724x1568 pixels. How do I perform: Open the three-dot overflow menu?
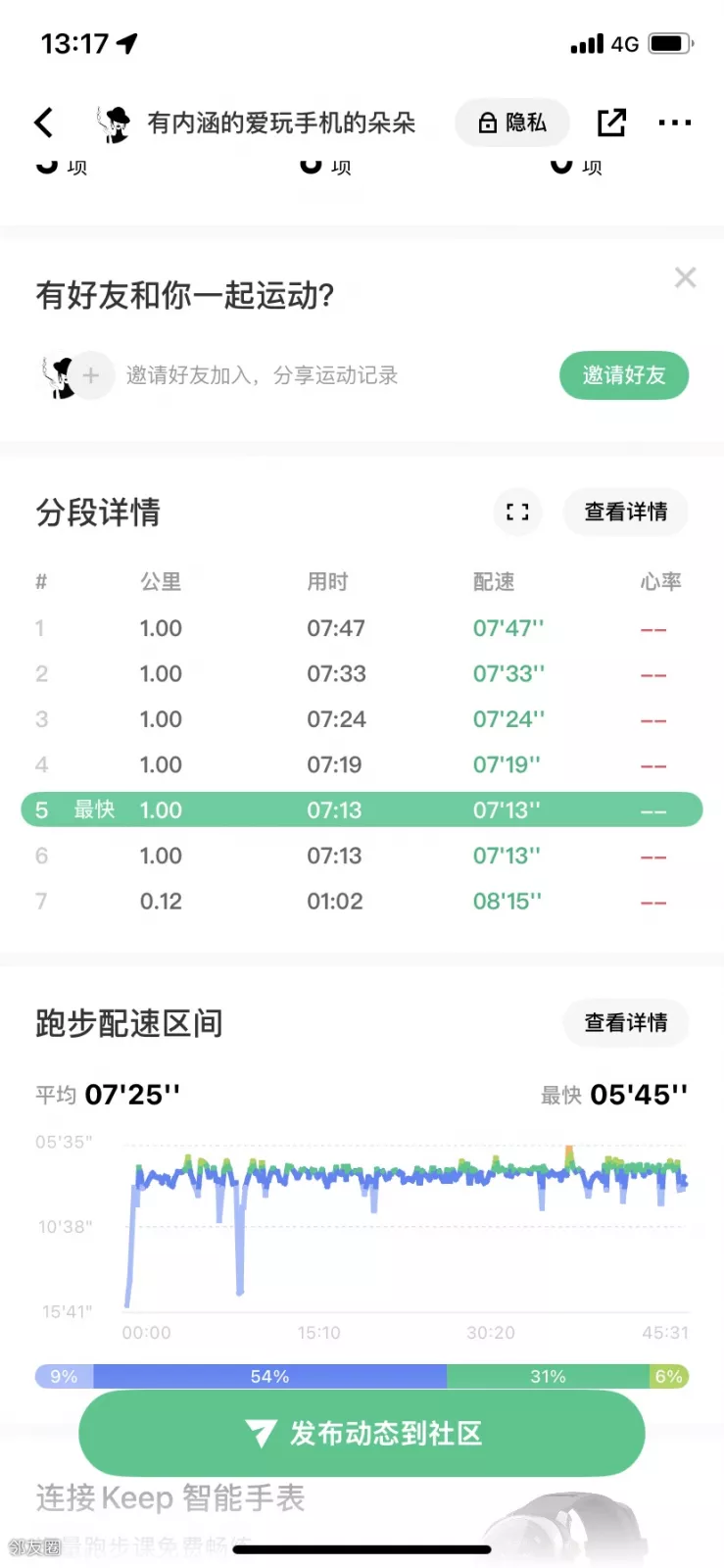tap(674, 122)
